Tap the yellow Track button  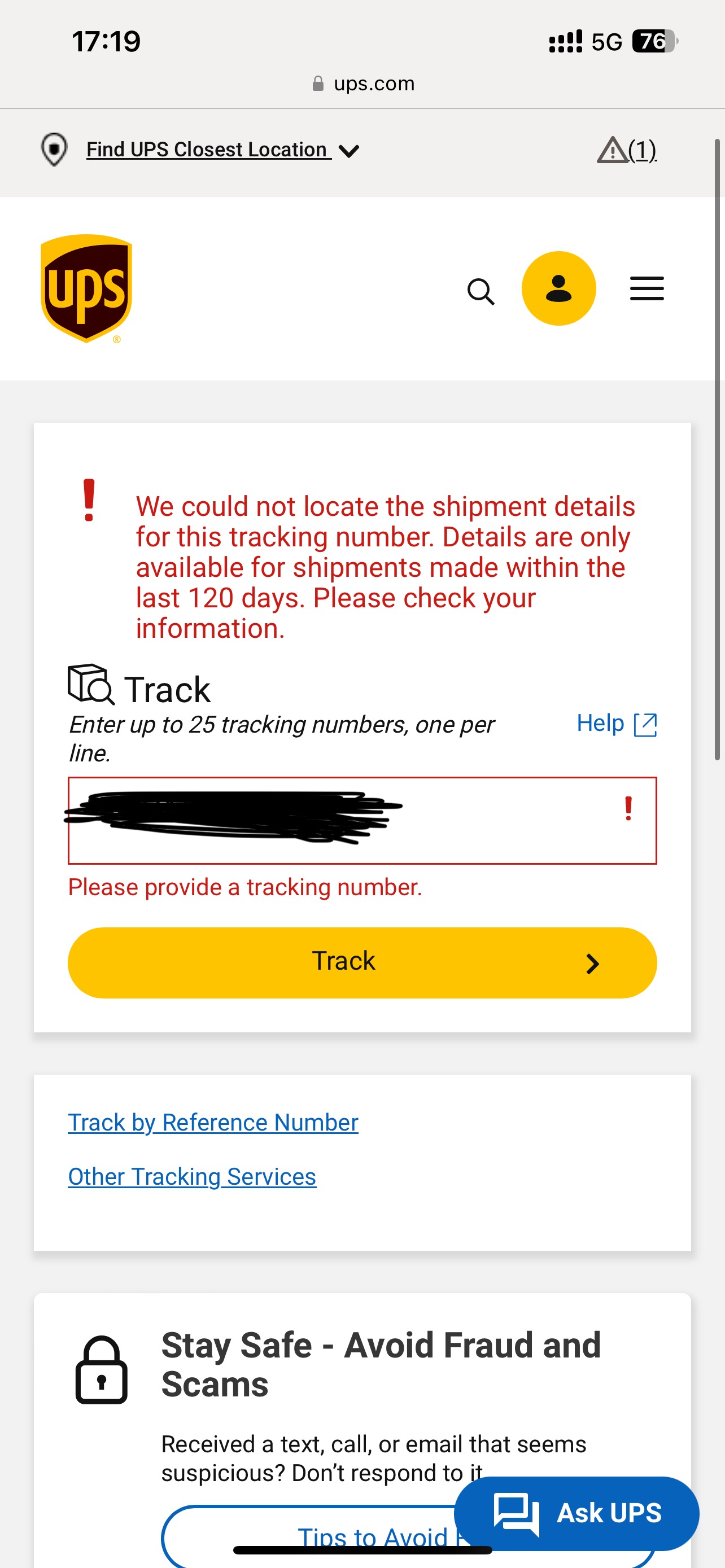click(x=361, y=962)
